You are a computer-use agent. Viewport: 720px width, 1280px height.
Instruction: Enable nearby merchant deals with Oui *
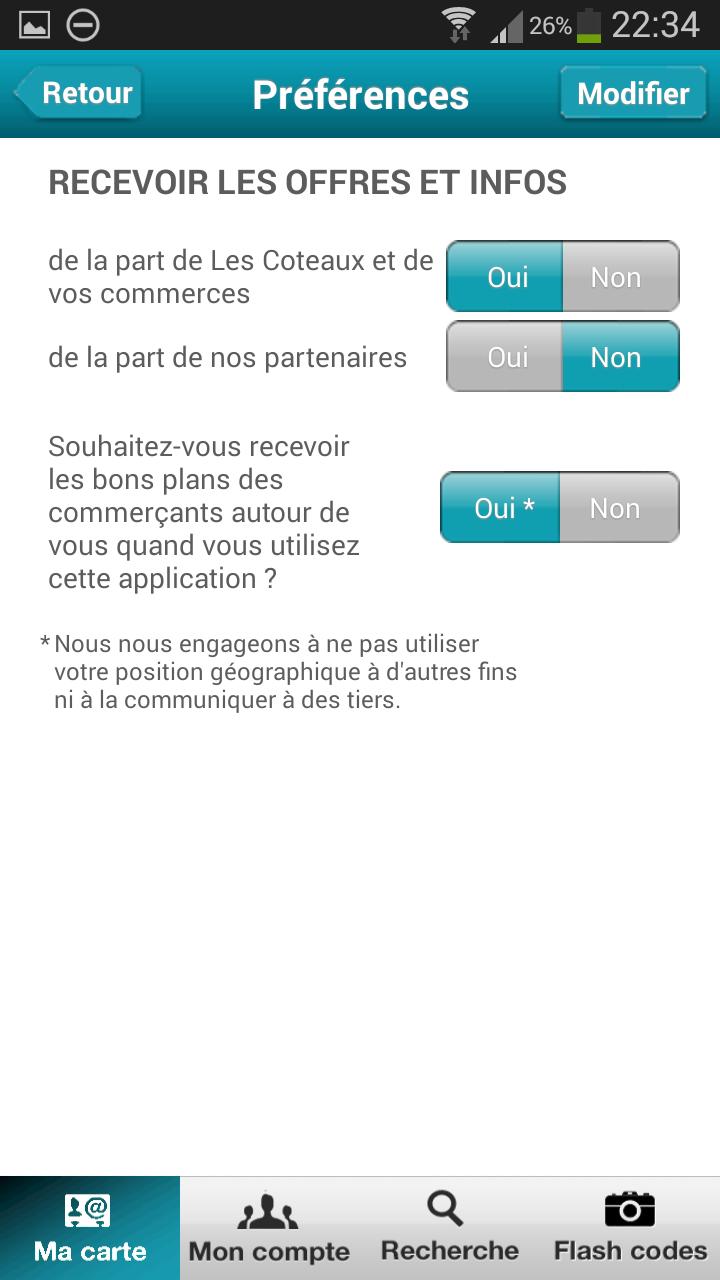[501, 508]
